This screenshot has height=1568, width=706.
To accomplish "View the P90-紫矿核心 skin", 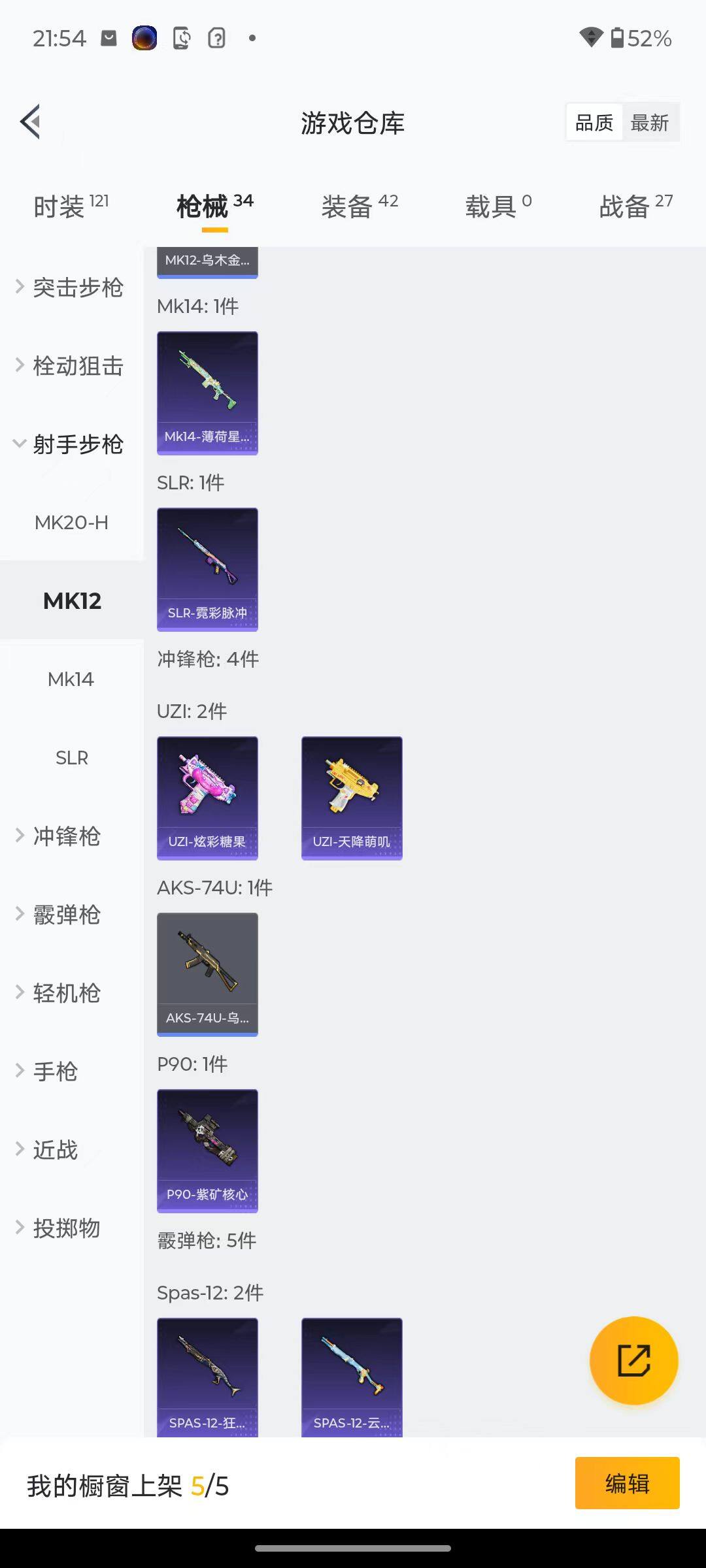I will coord(207,1151).
